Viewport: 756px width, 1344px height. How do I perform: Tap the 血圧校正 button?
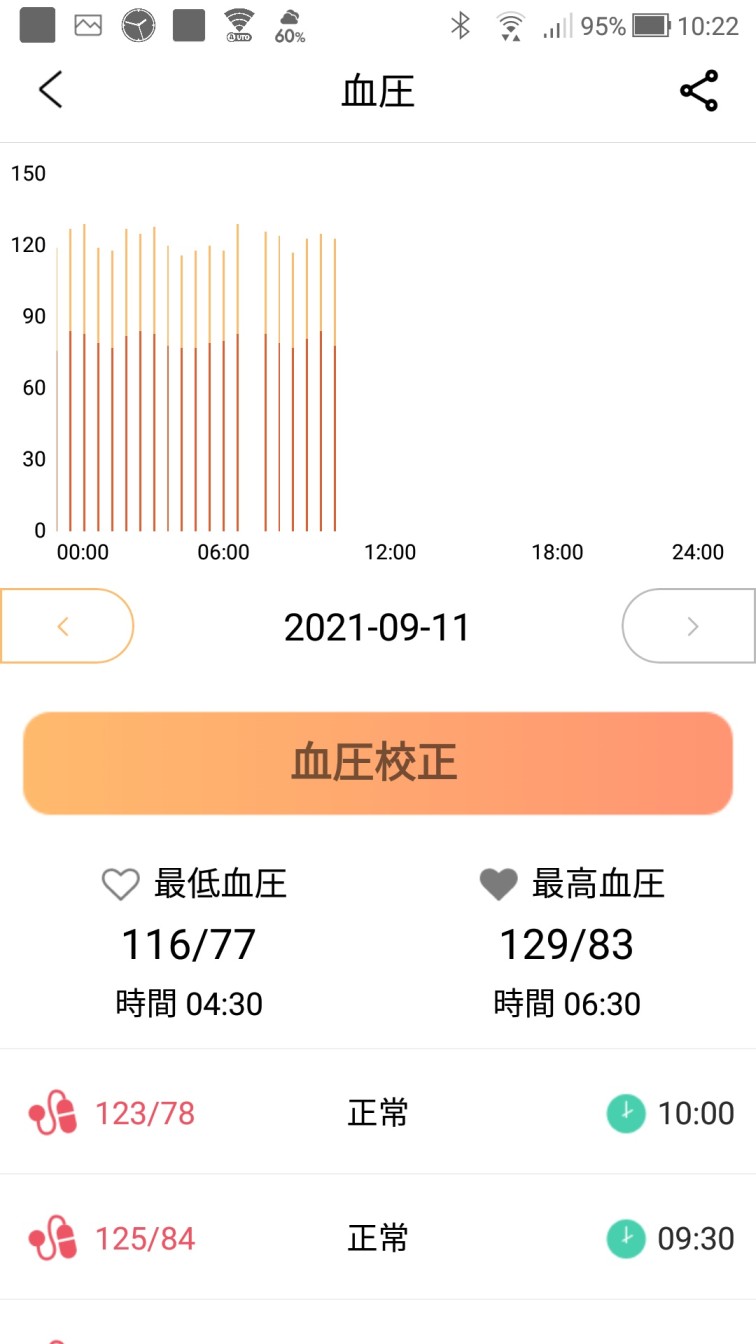coord(378,763)
